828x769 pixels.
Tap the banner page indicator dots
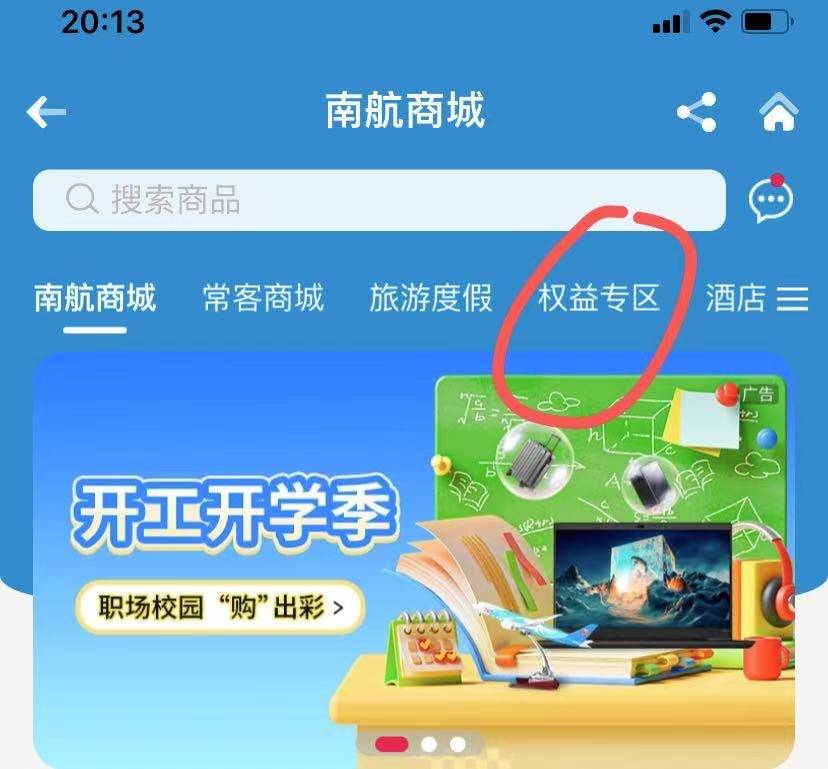420,744
